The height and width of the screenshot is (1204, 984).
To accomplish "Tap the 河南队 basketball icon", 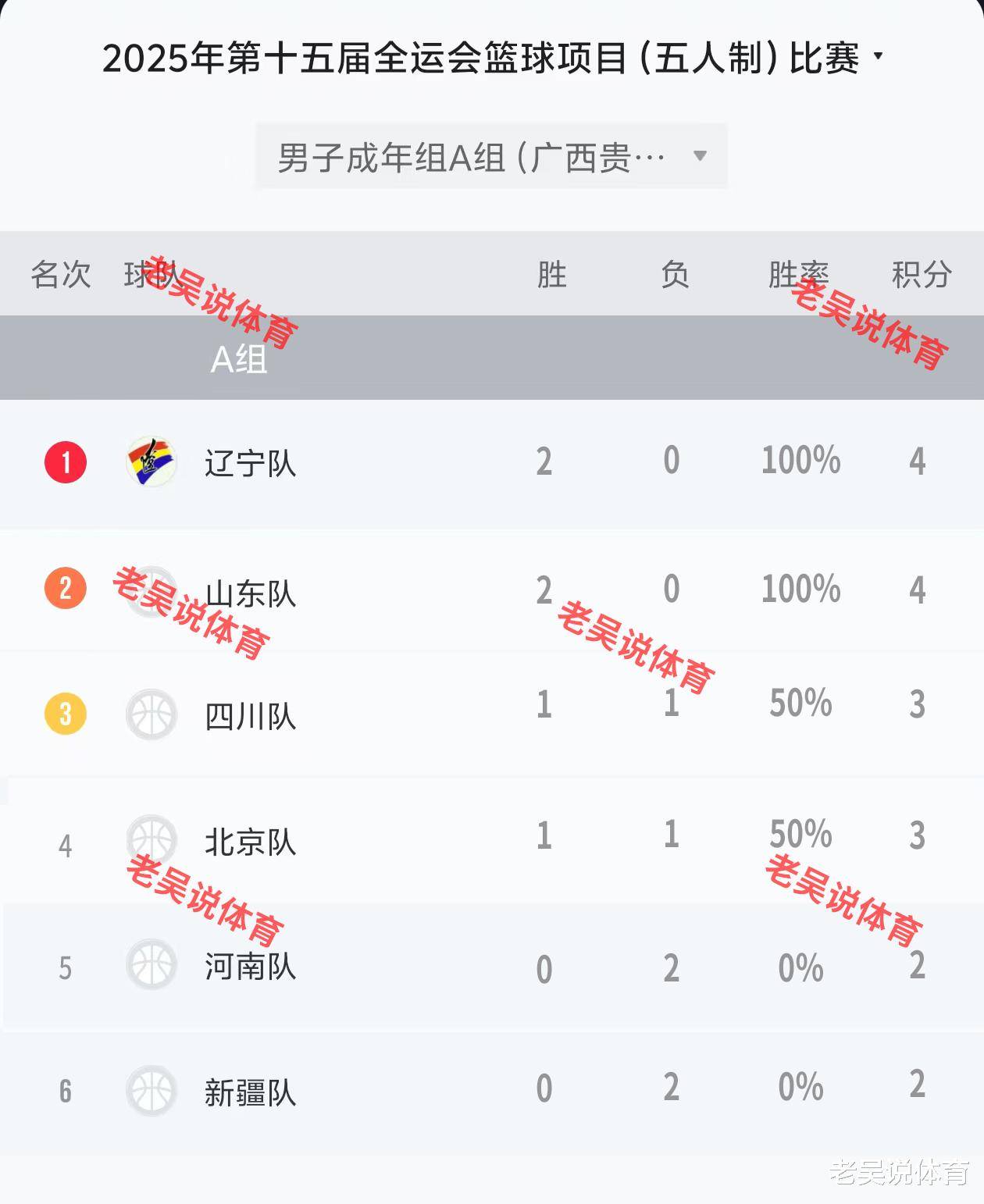I will [150, 968].
